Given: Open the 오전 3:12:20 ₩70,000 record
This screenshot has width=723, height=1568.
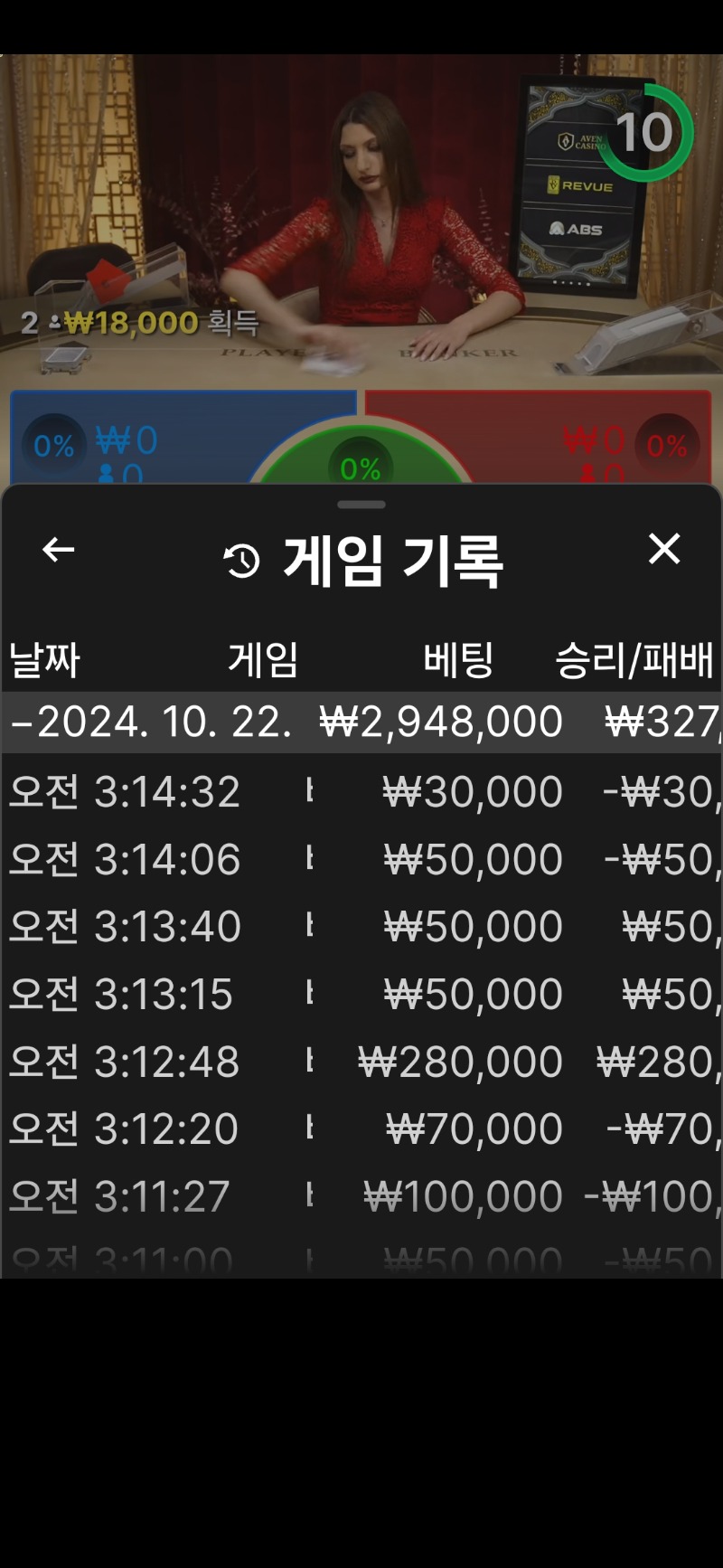Looking at the screenshot, I should click(361, 1129).
